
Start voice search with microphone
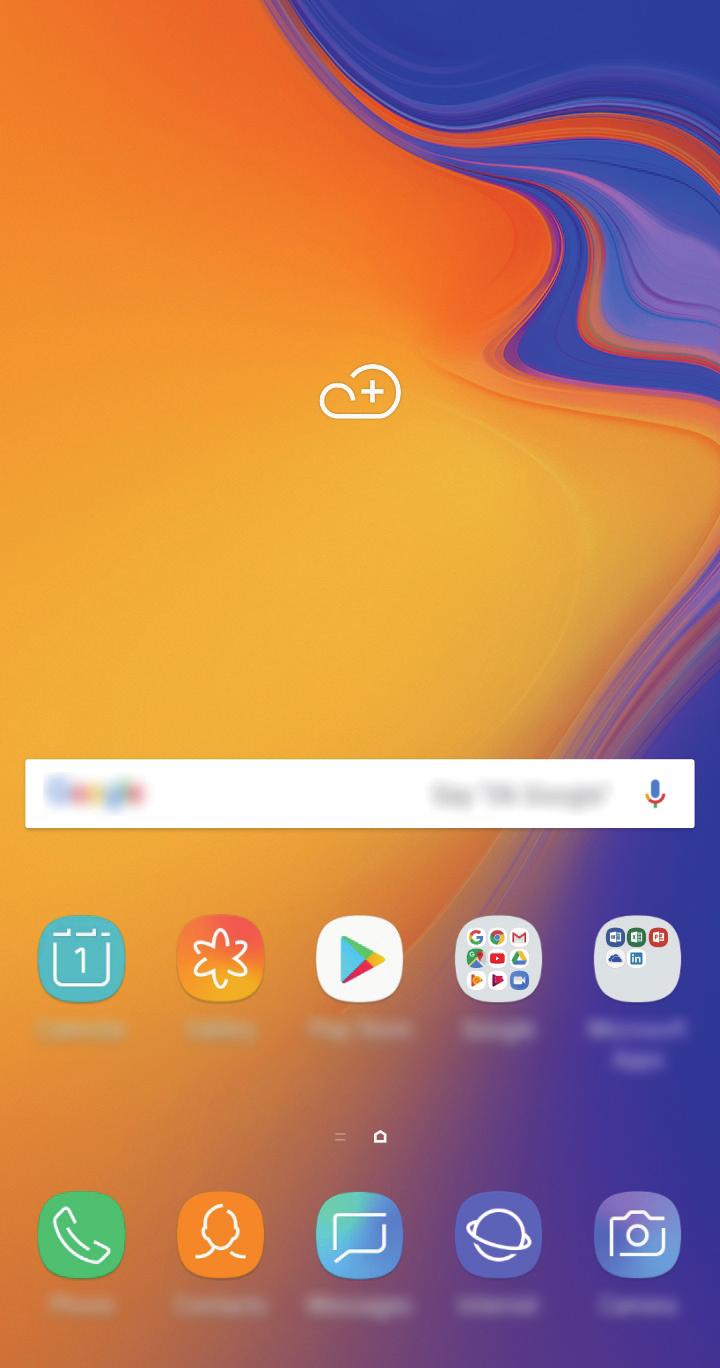(x=655, y=794)
